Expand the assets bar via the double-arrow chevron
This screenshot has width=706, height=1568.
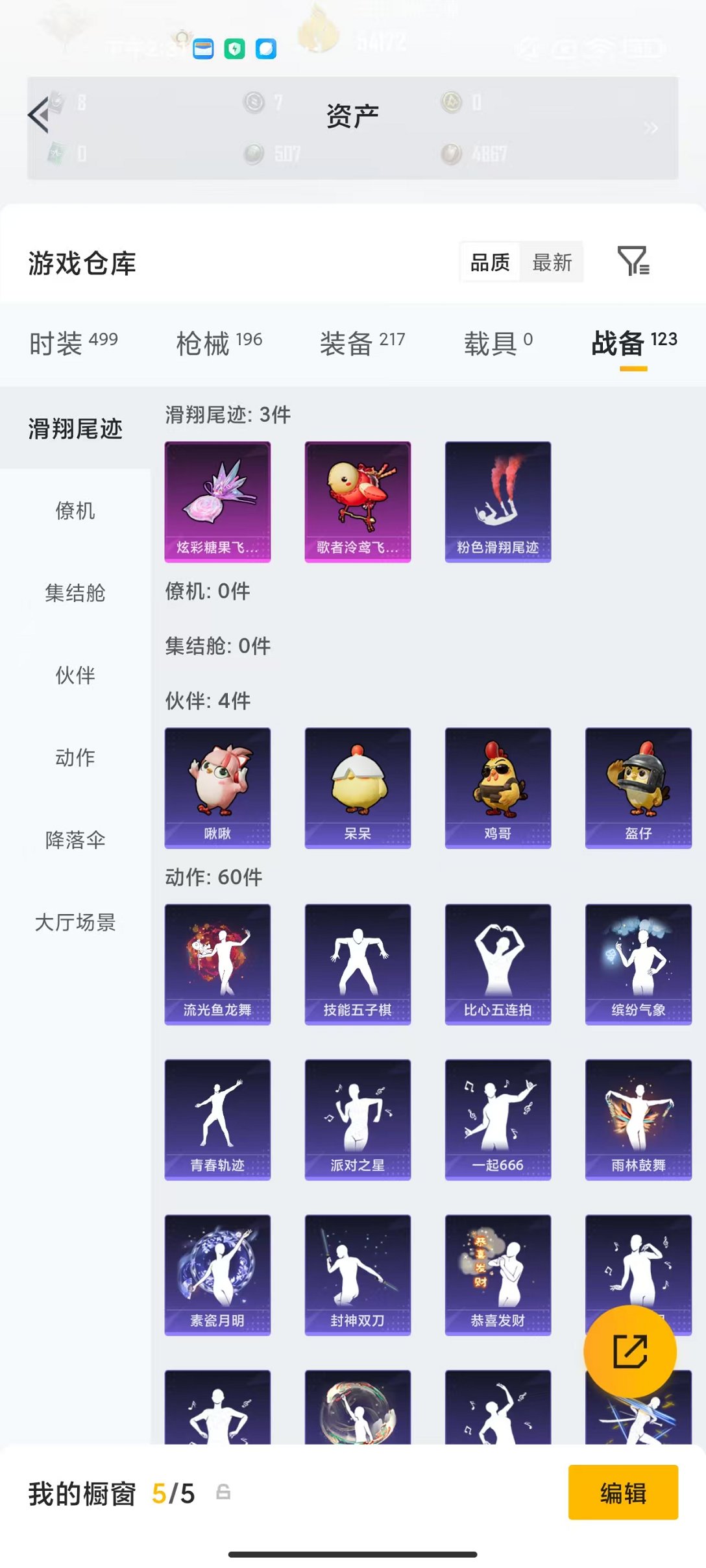tap(651, 127)
